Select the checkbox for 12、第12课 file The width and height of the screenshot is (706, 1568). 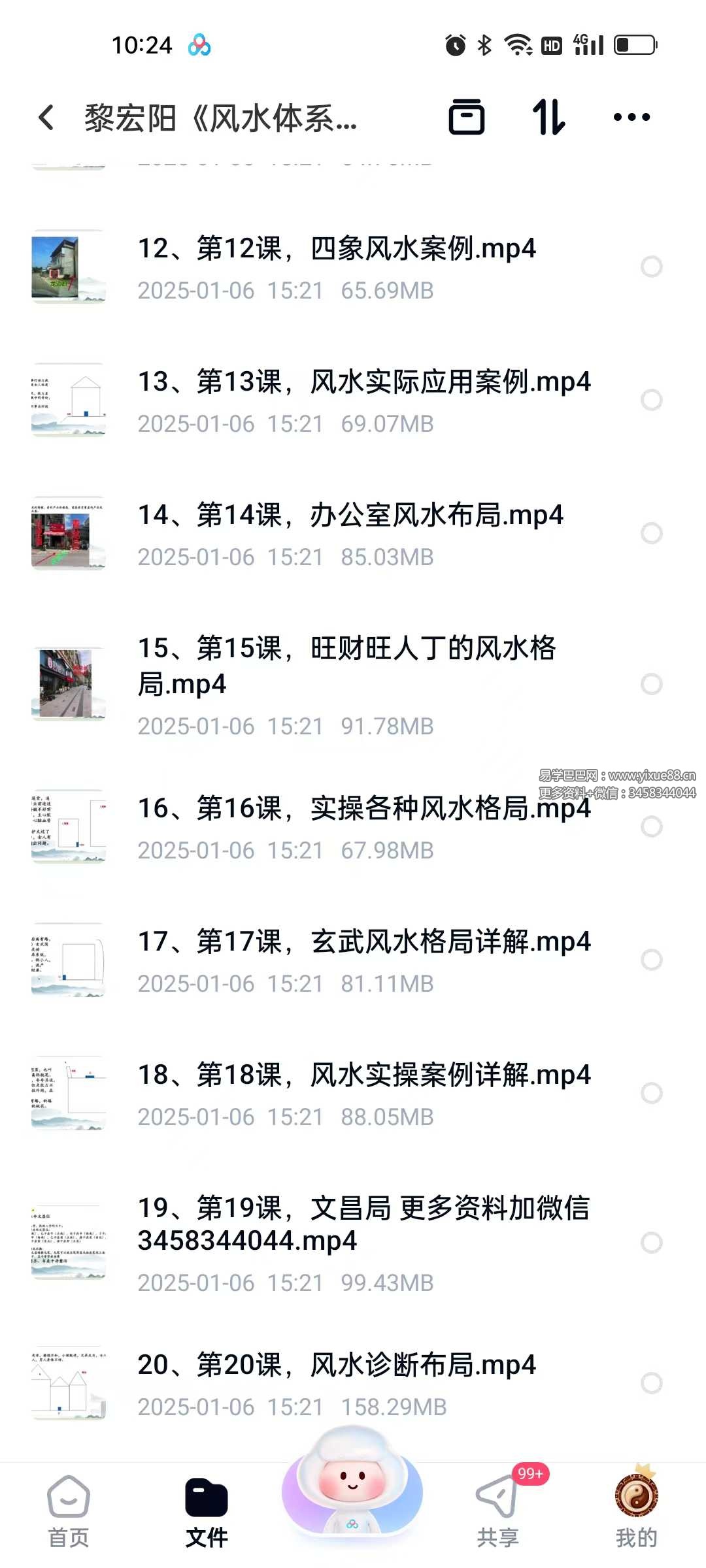pyautogui.click(x=651, y=267)
